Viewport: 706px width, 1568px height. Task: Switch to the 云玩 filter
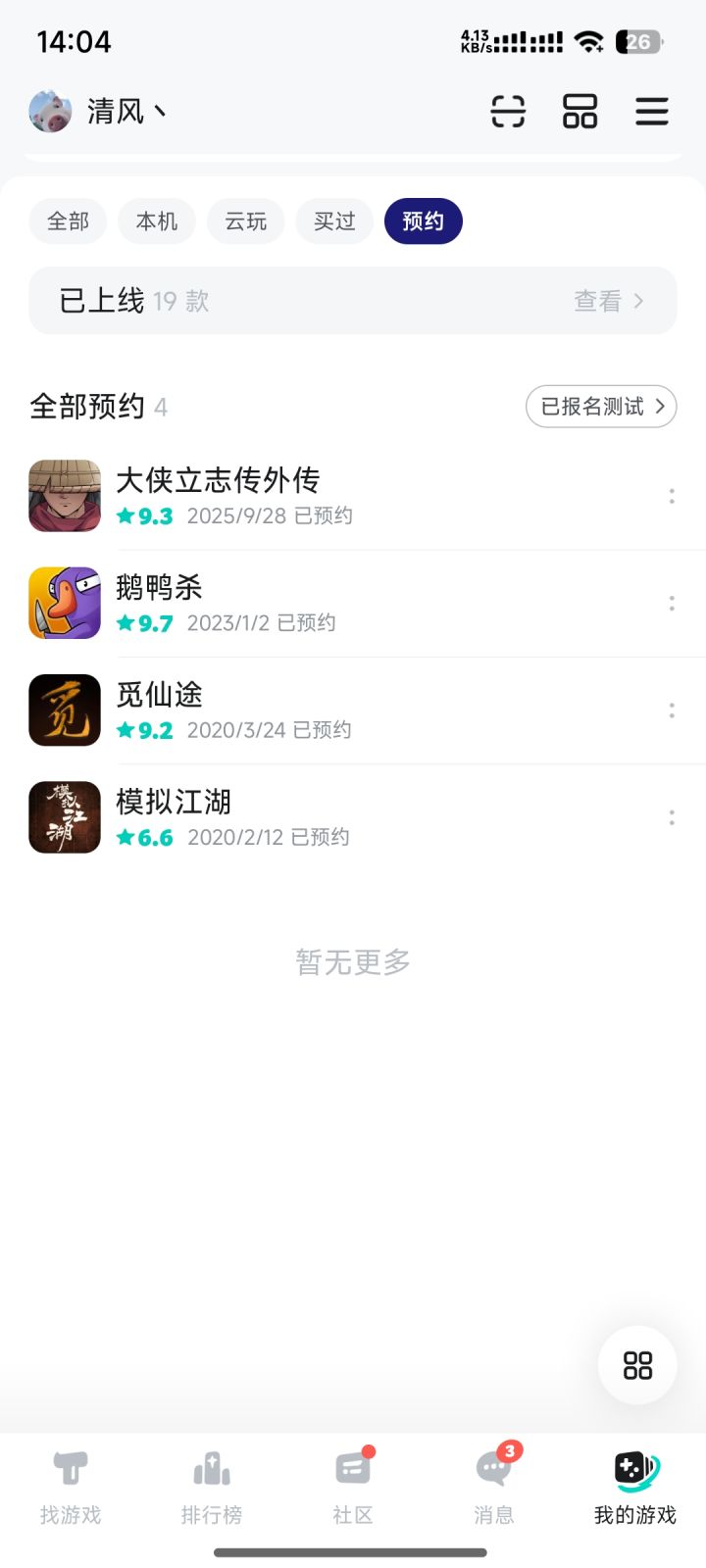point(245,221)
